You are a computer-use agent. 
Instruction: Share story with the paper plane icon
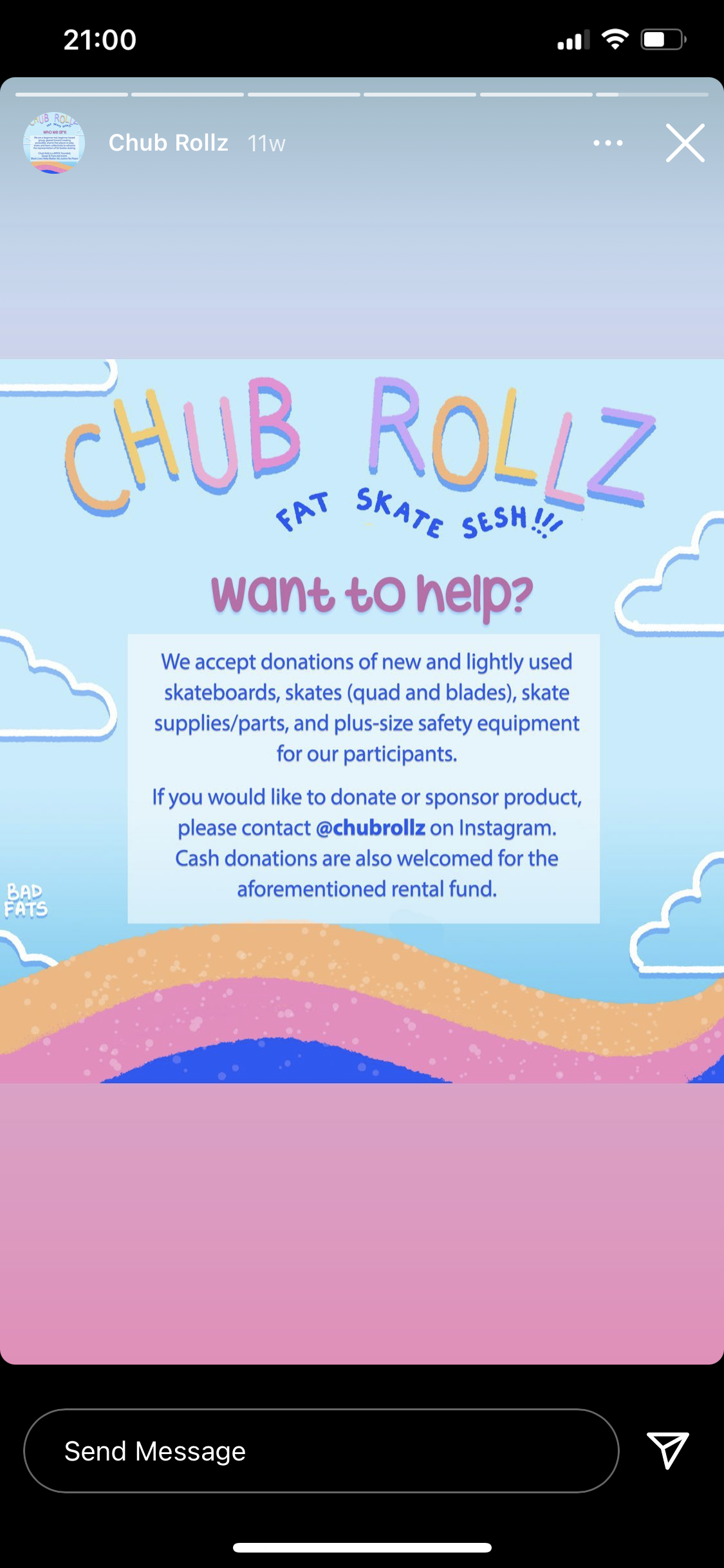click(x=668, y=1450)
